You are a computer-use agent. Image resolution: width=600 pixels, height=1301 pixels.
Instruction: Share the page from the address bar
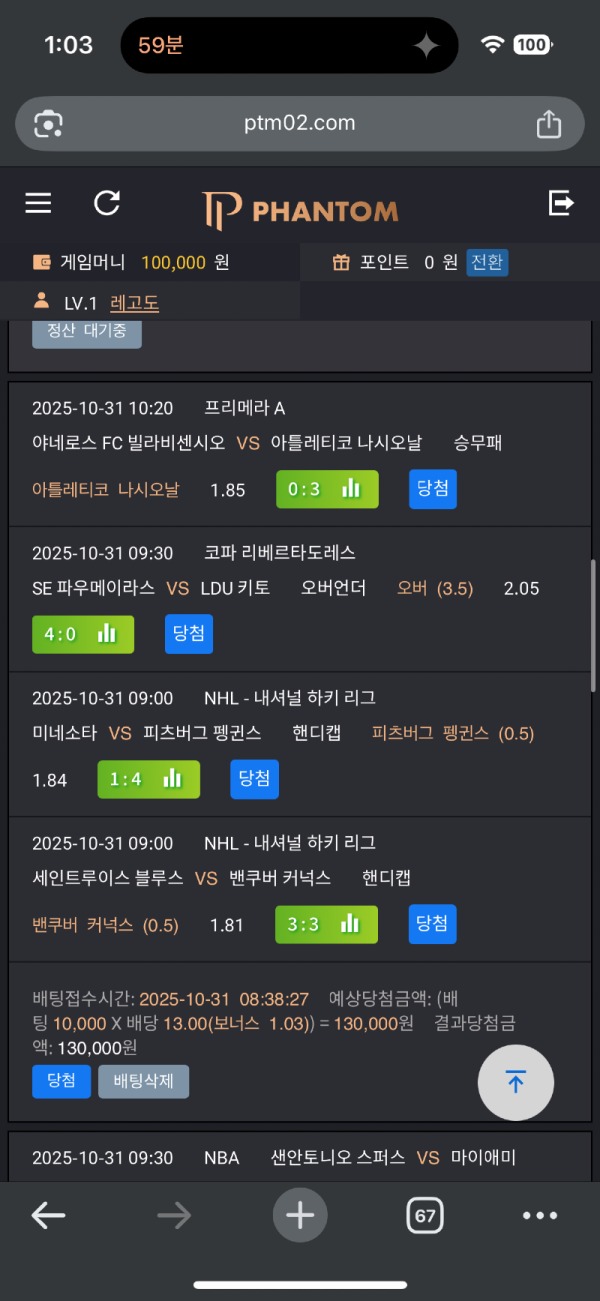tap(548, 124)
